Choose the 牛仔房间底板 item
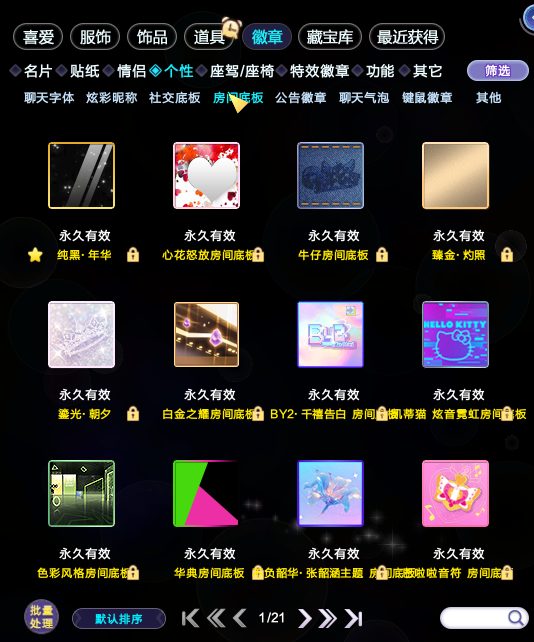 (x=330, y=176)
